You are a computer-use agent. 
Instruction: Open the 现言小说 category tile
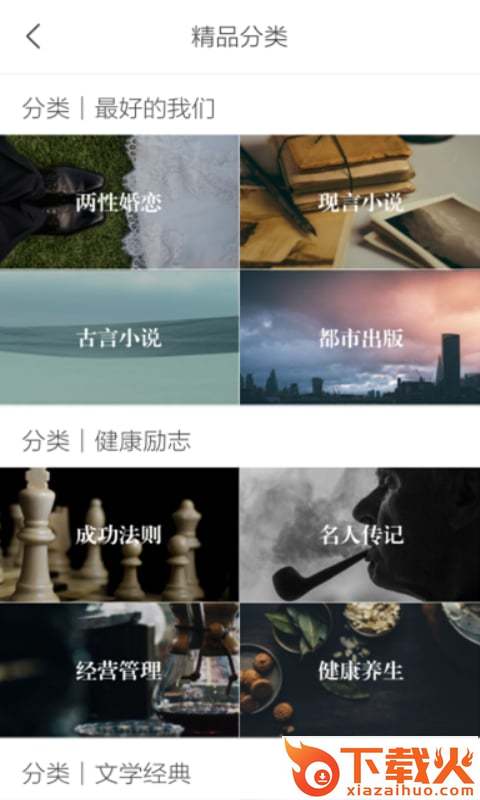360,202
